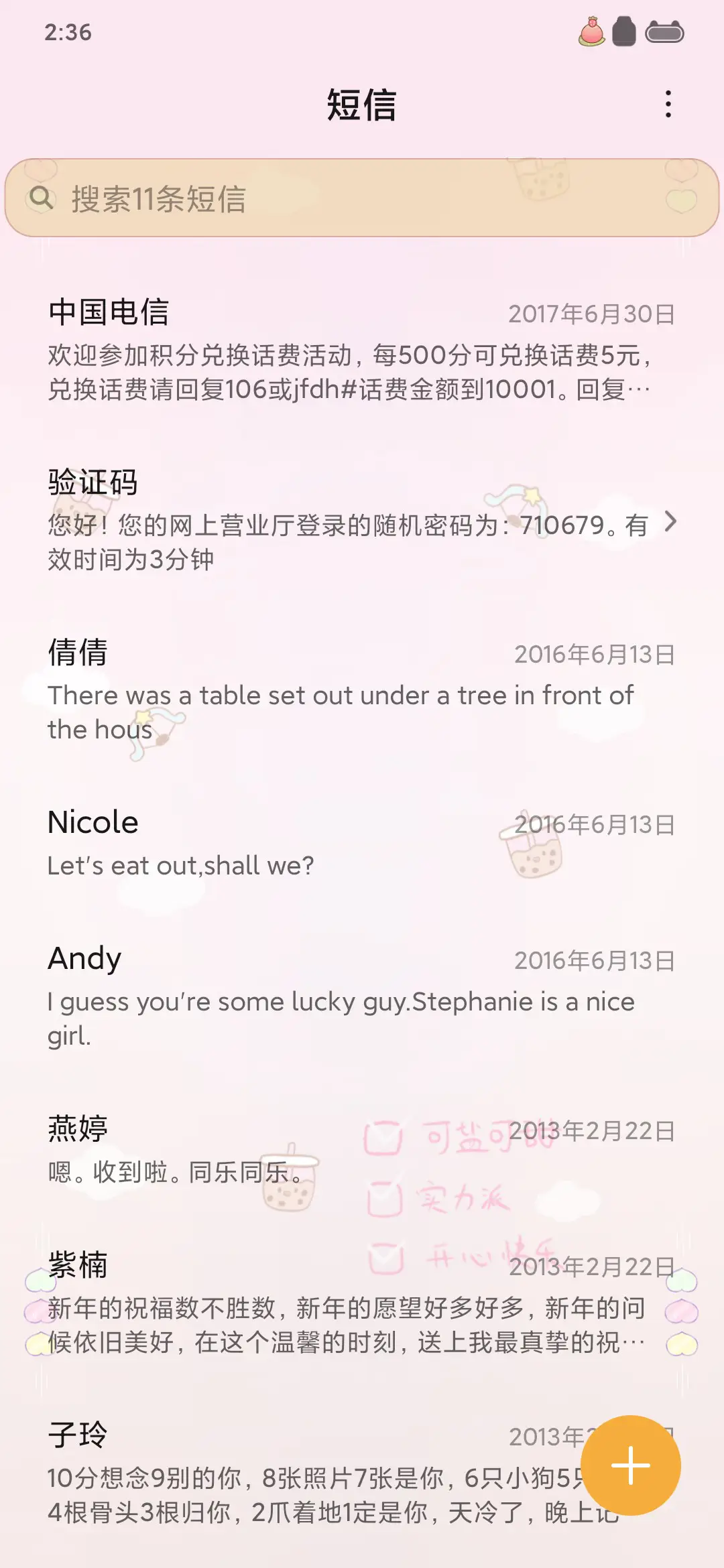Open Nicole's message thread
This screenshot has height=1568, width=724.
(x=362, y=843)
